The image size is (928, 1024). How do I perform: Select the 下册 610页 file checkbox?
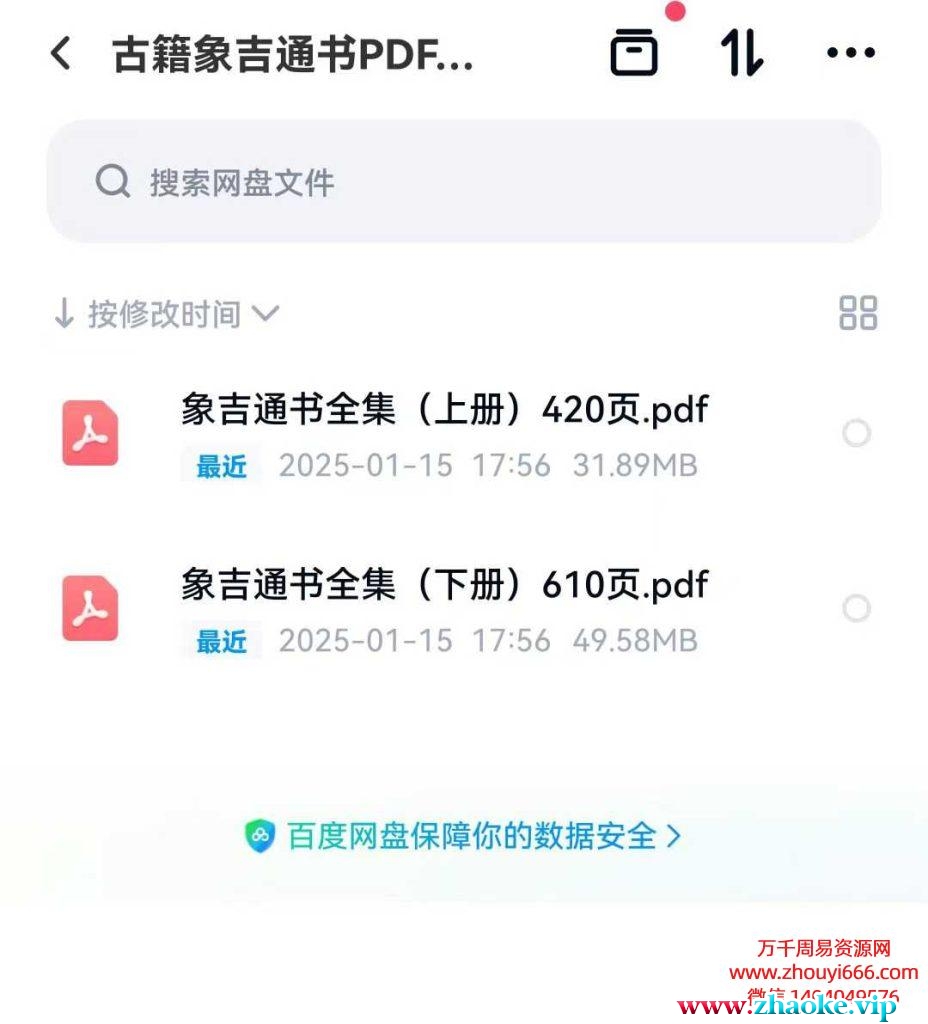click(x=856, y=608)
